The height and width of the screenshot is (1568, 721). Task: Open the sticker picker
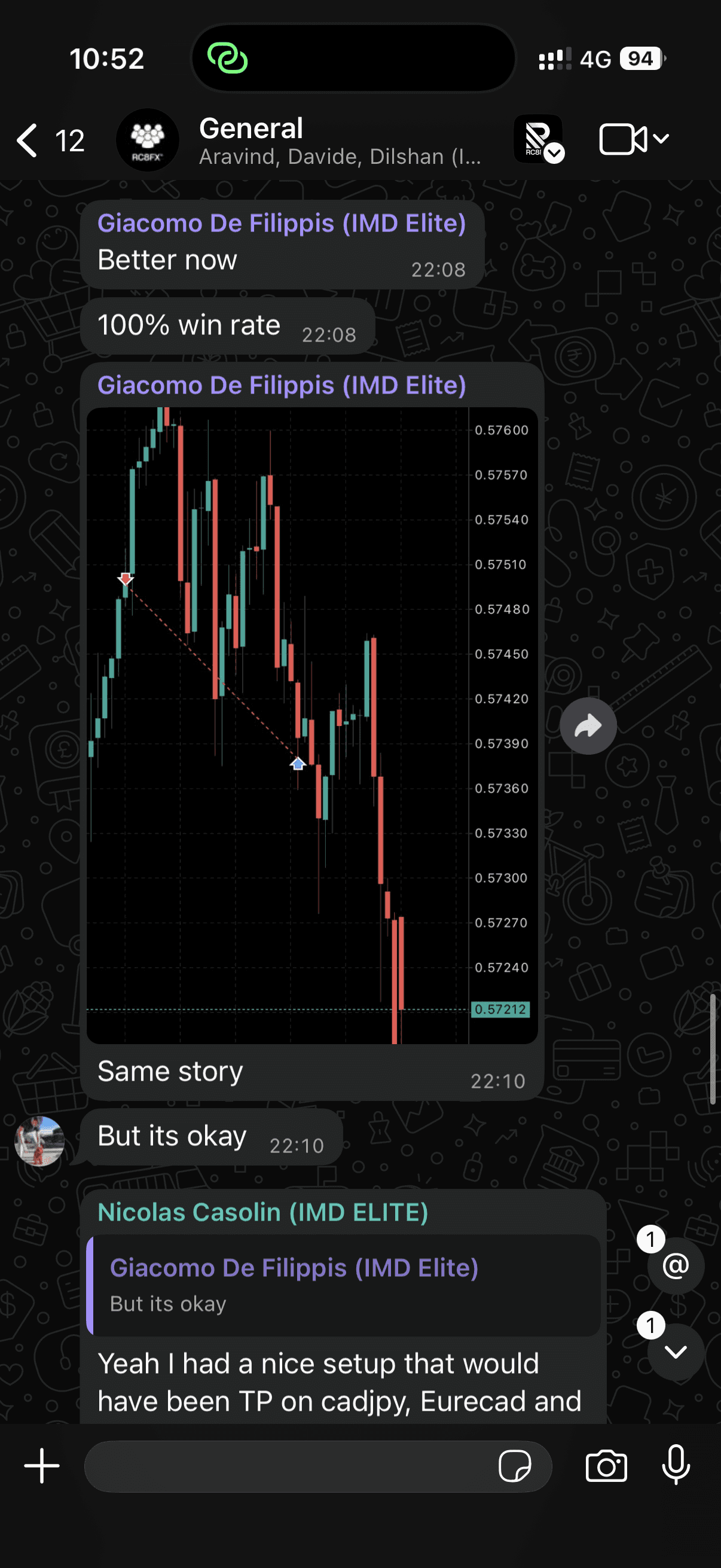(514, 1466)
